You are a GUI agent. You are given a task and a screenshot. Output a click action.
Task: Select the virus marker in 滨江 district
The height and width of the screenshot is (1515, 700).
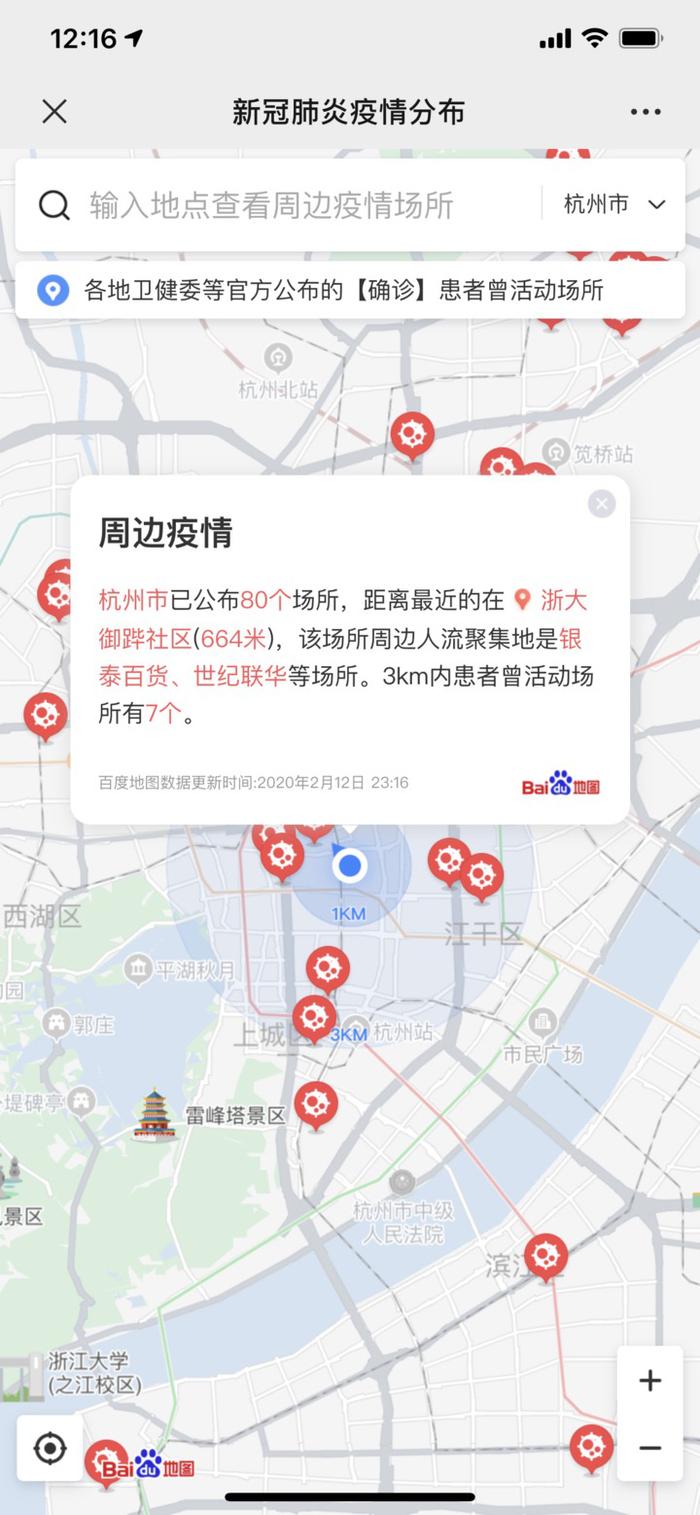point(546,1258)
